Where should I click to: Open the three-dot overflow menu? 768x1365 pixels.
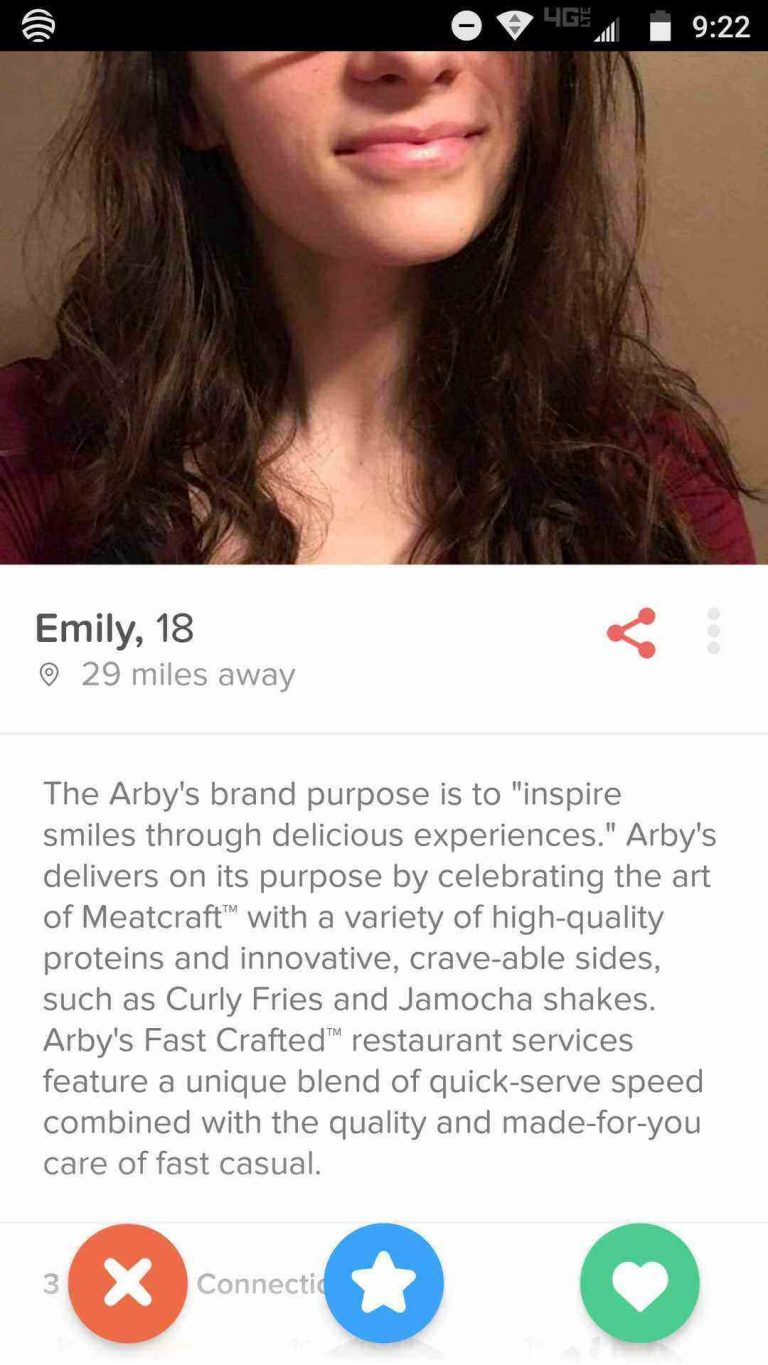click(713, 632)
